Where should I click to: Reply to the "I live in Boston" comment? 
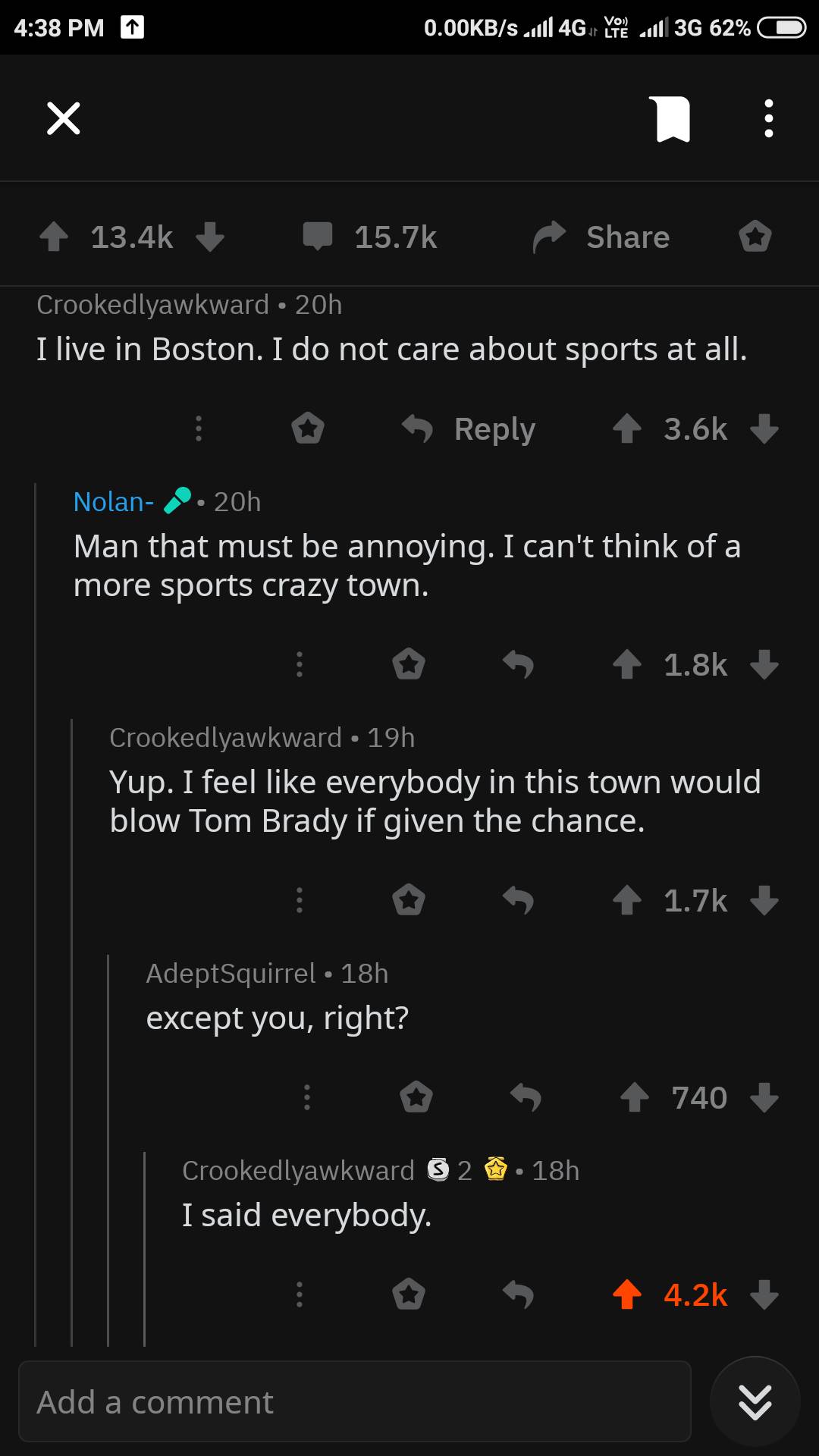point(469,429)
